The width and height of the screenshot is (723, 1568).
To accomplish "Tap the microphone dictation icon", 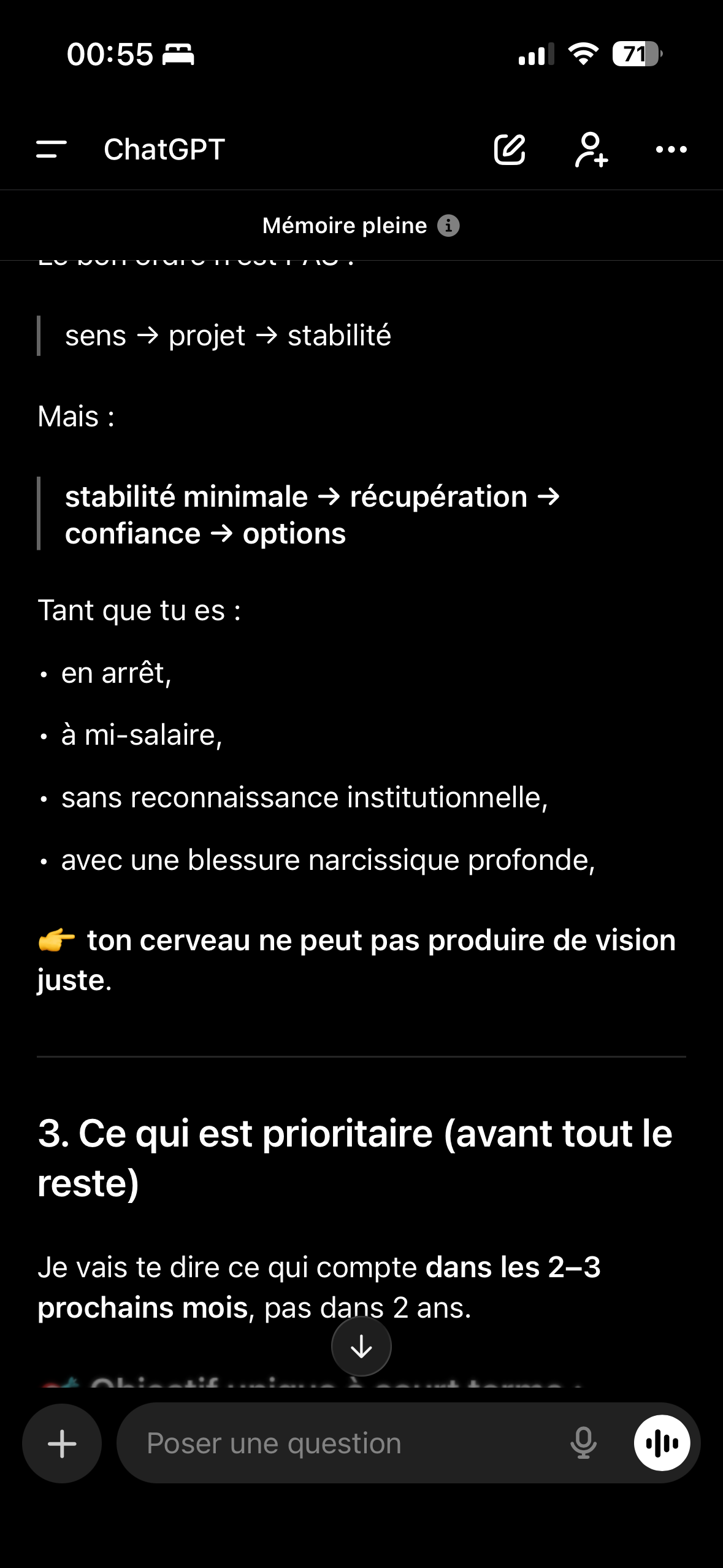I will coord(583,1443).
